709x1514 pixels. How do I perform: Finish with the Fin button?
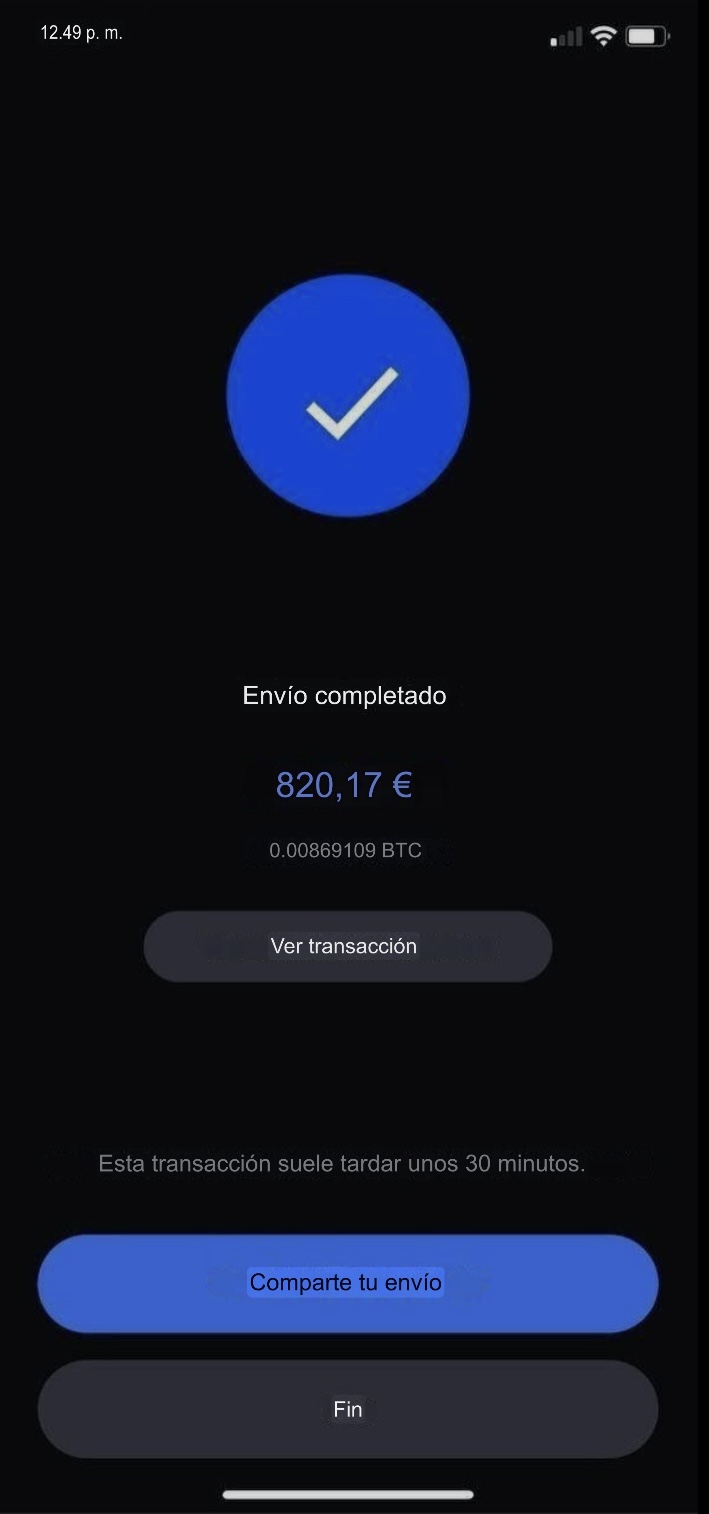(x=347, y=1409)
